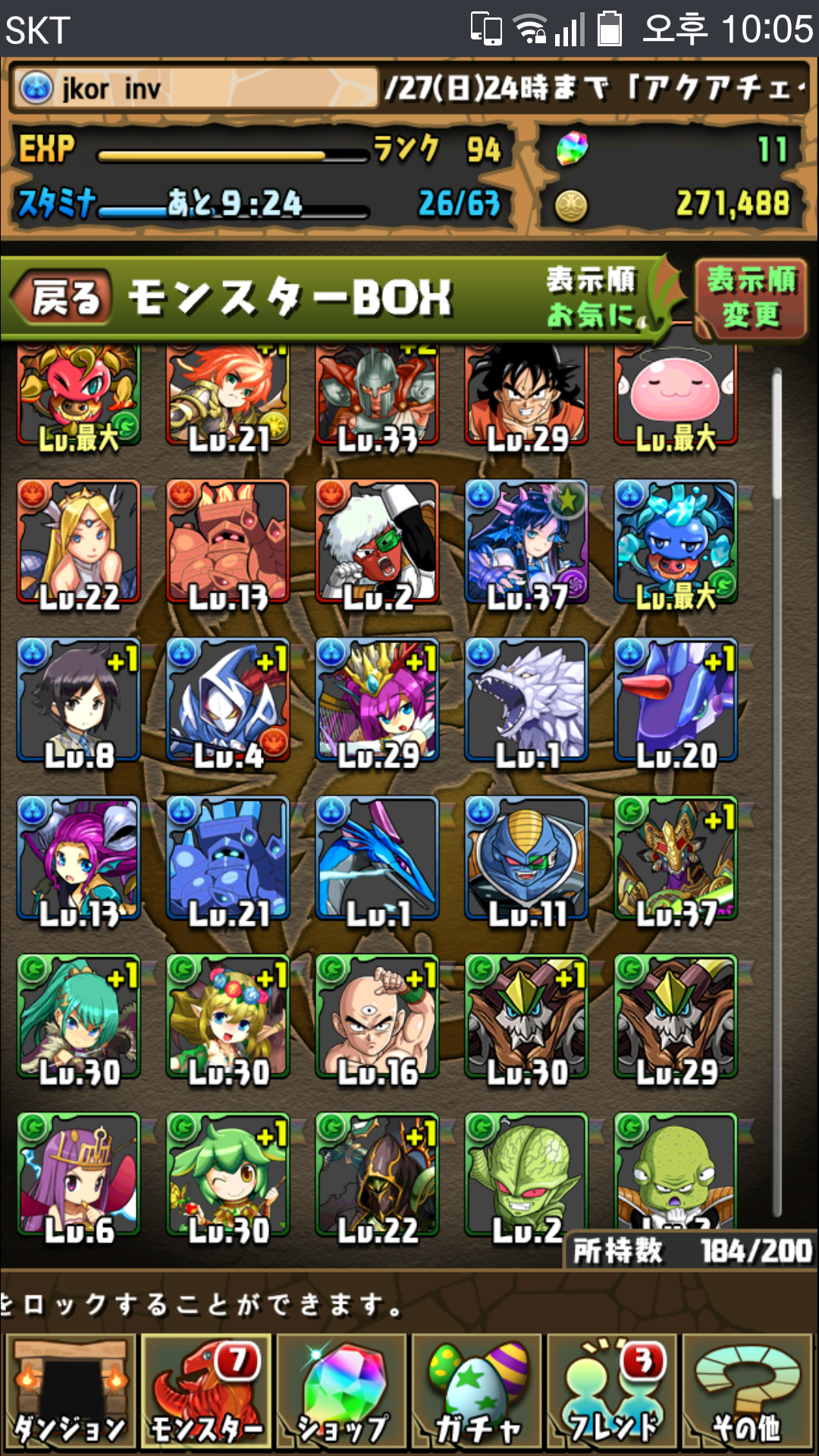Viewport: 819px width, 1456px height.
Task: Go to the ガチャ tab
Action: [x=478, y=1394]
